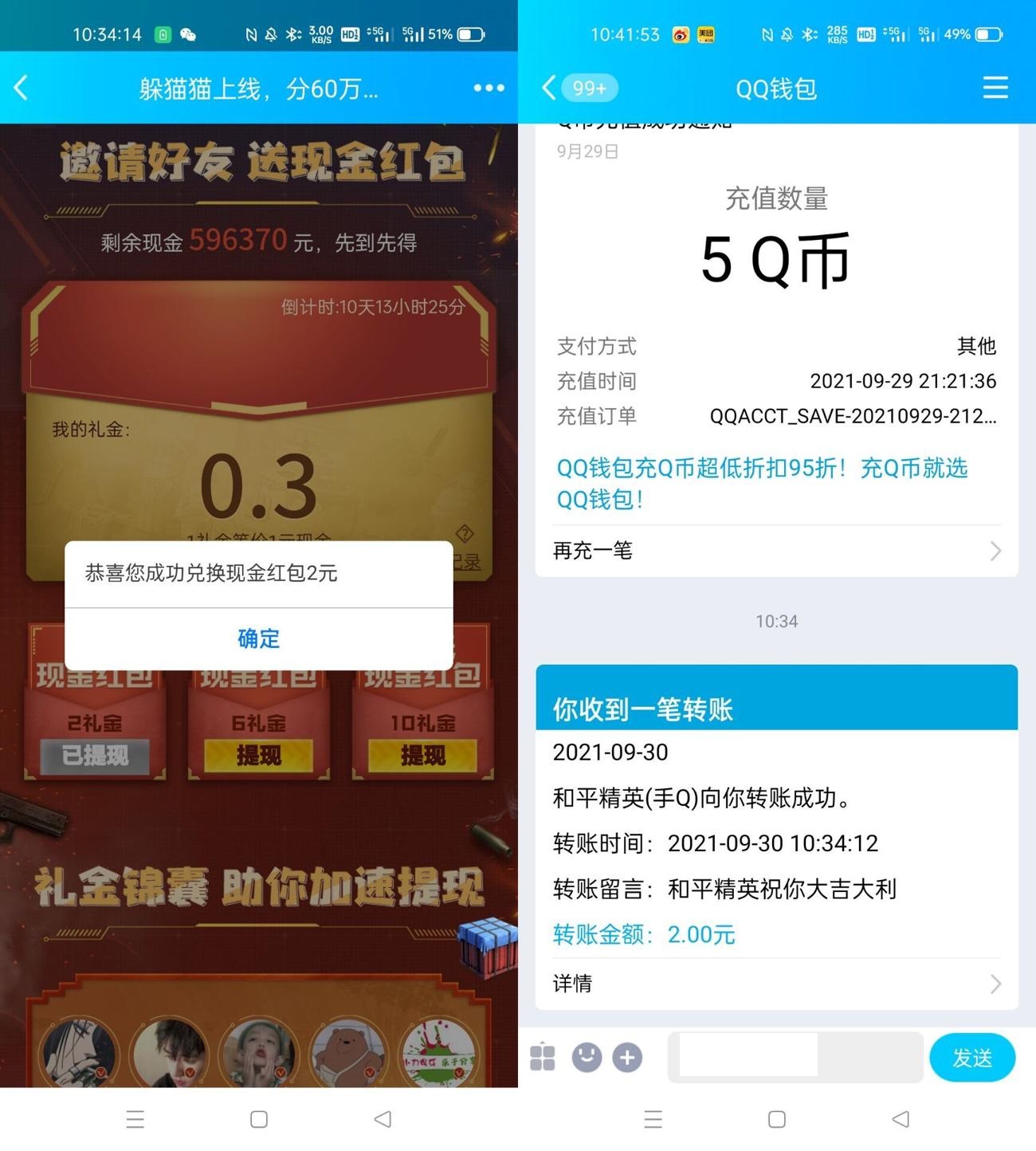Tap the plus icon for more options
Viewport: 1036px width, 1151px height.
(627, 1057)
